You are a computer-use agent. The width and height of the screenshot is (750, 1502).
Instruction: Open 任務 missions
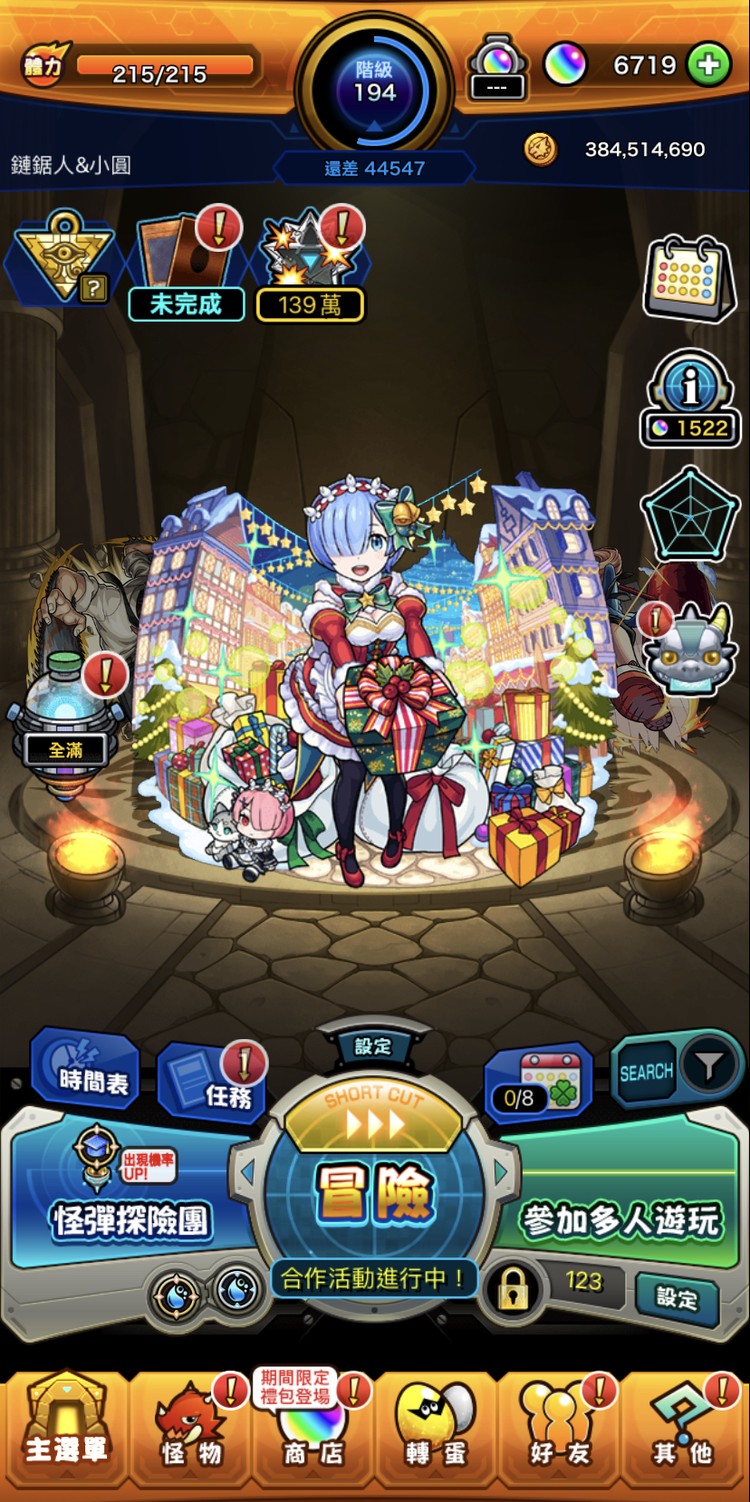(x=213, y=1082)
